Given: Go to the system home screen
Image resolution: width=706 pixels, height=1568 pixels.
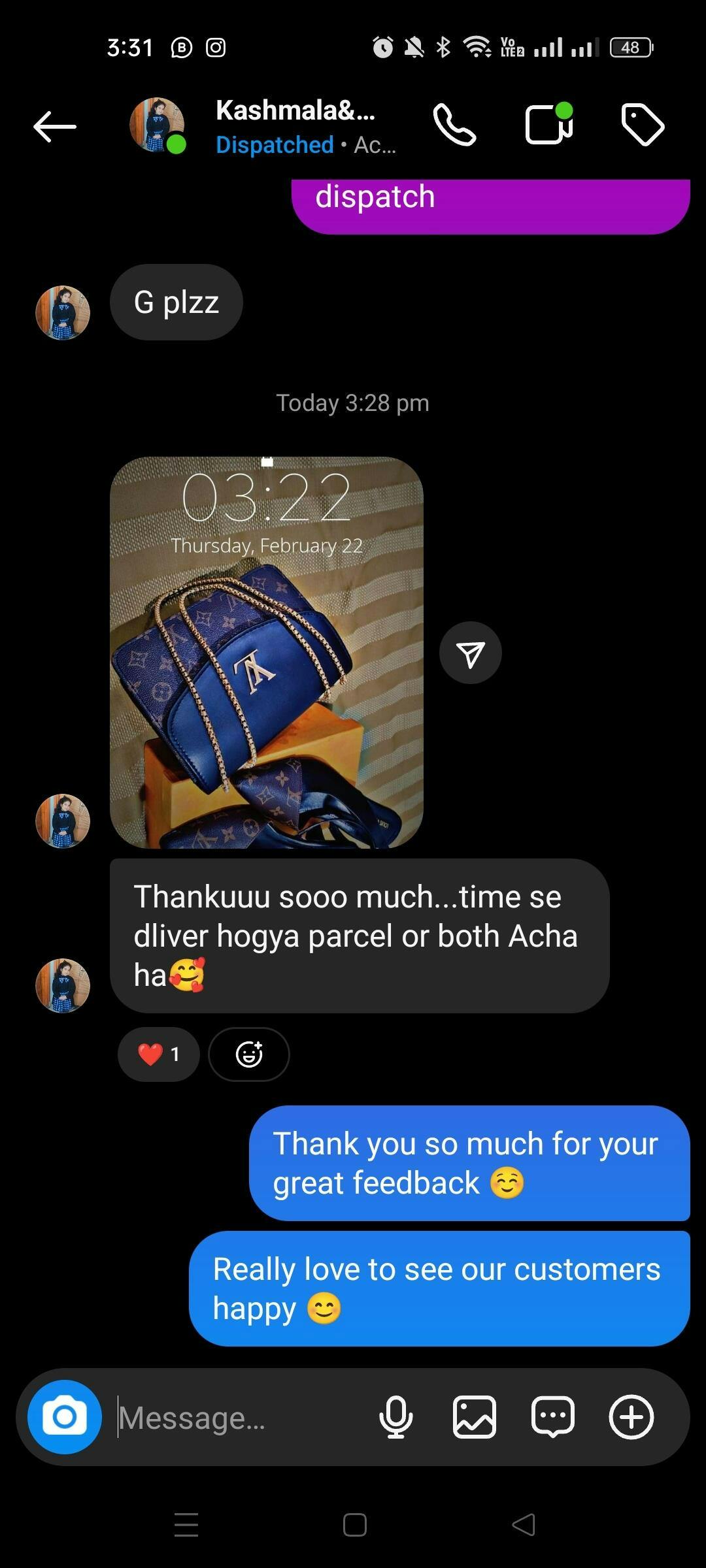Looking at the screenshot, I should click(x=354, y=1525).
